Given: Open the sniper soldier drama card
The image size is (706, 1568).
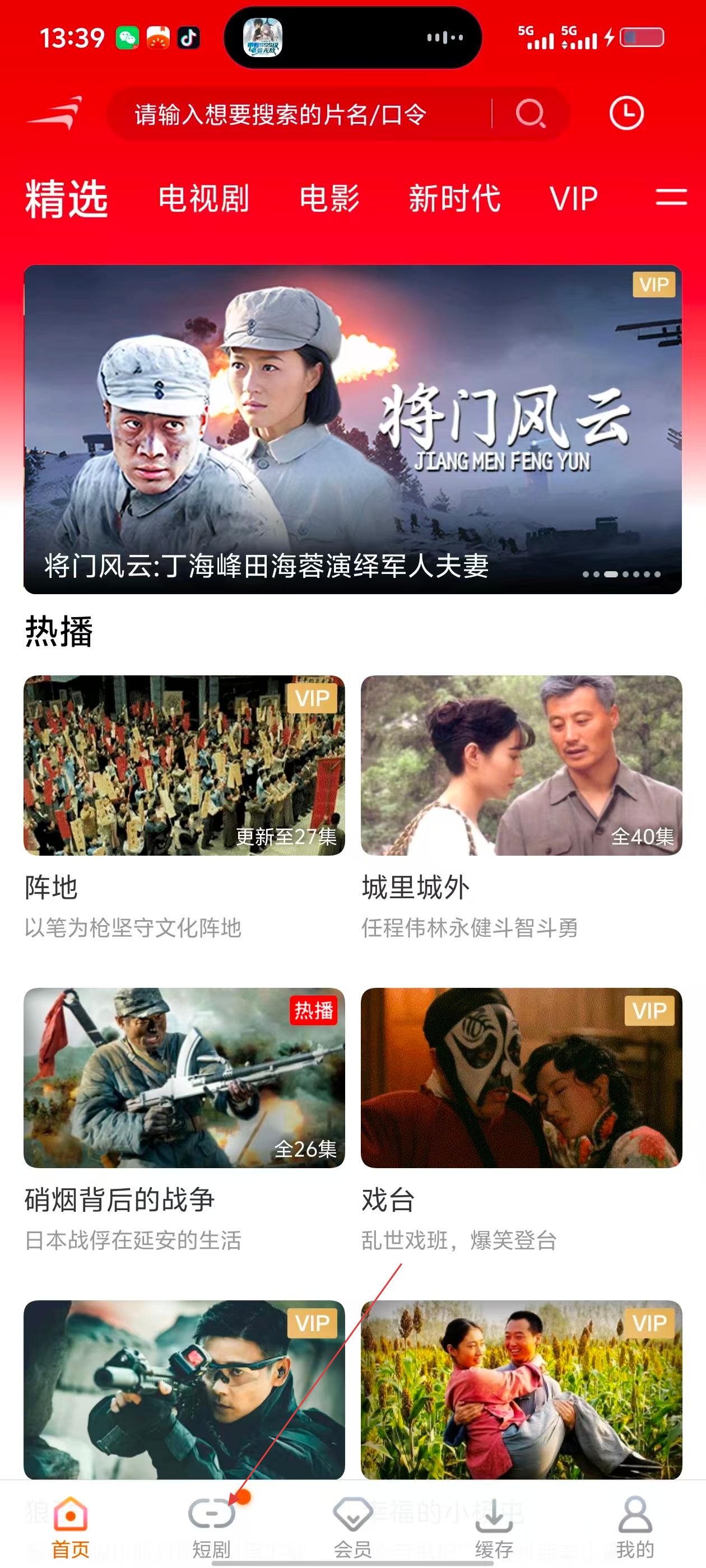Looking at the screenshot, I should coord(184,1389).
